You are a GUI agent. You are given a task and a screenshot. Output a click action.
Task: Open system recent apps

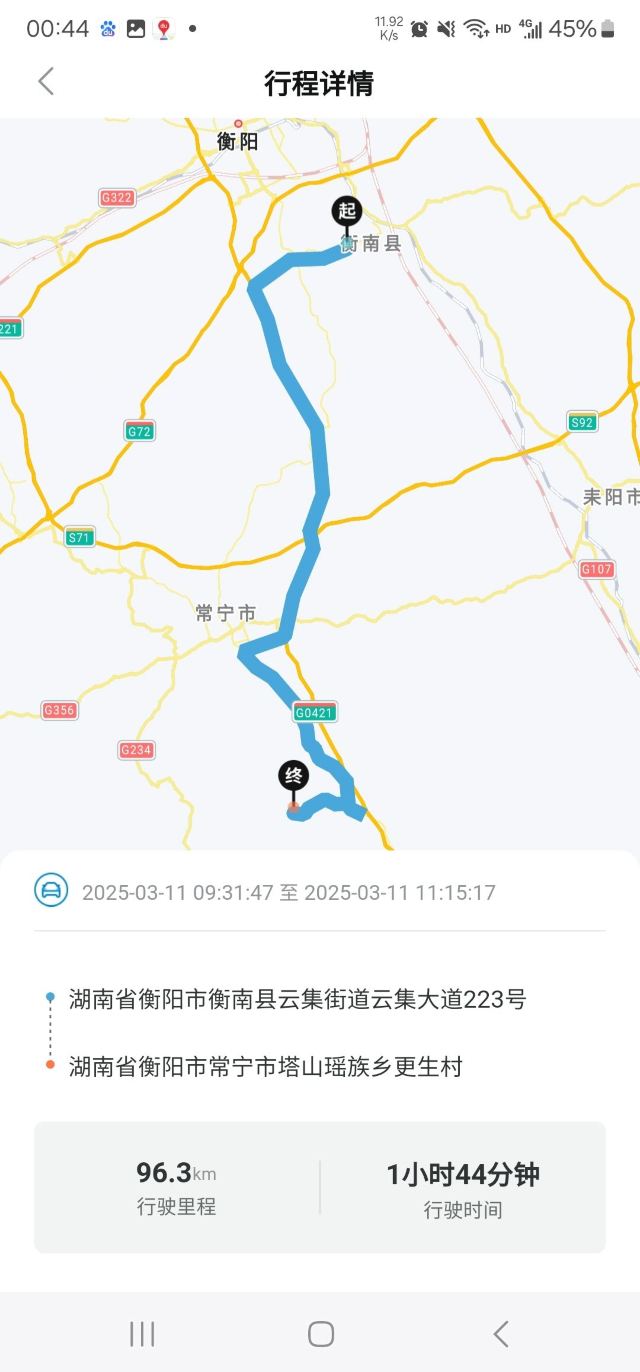click(x=142, y=1333)
